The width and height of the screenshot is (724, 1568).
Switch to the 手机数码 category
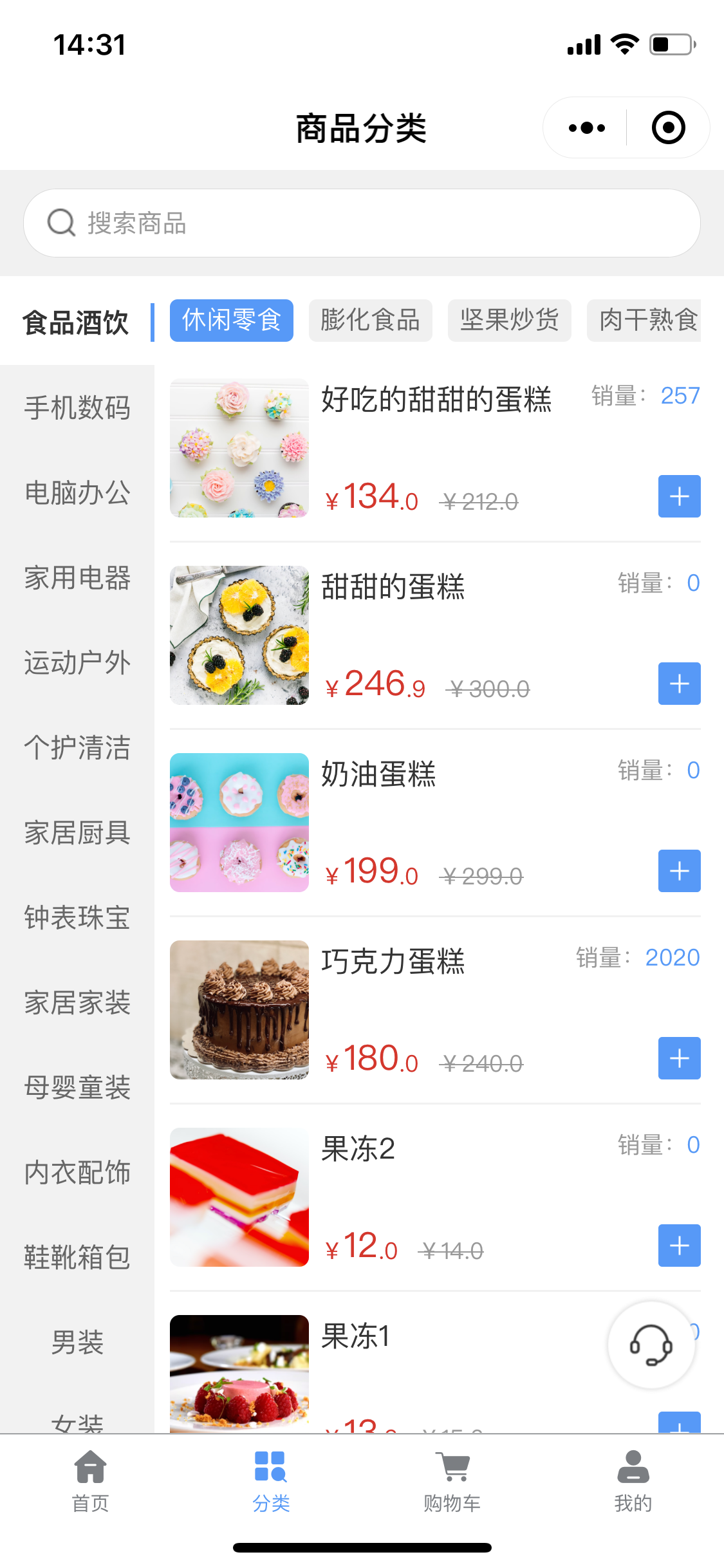coord(77,407)
